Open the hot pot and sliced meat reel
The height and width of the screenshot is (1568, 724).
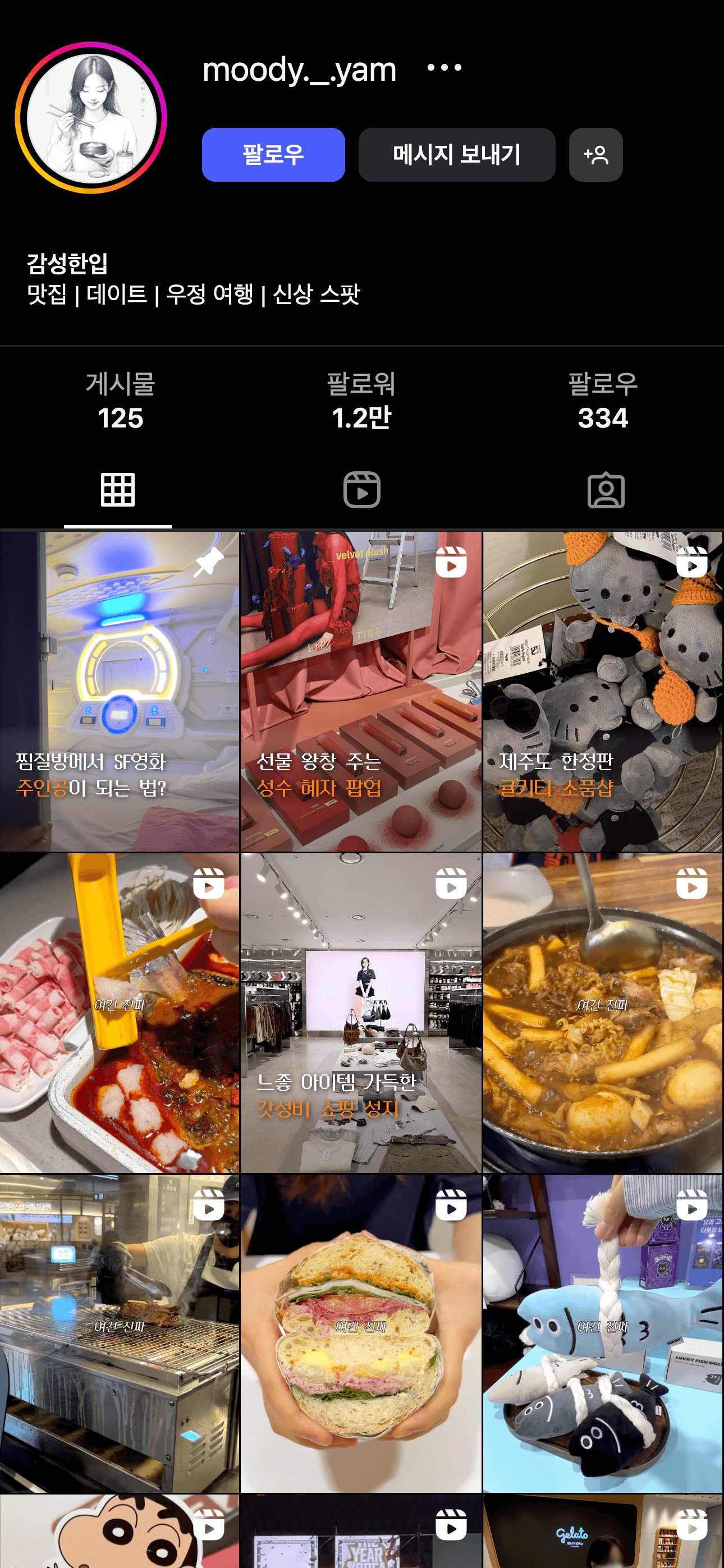(120, 1013)
